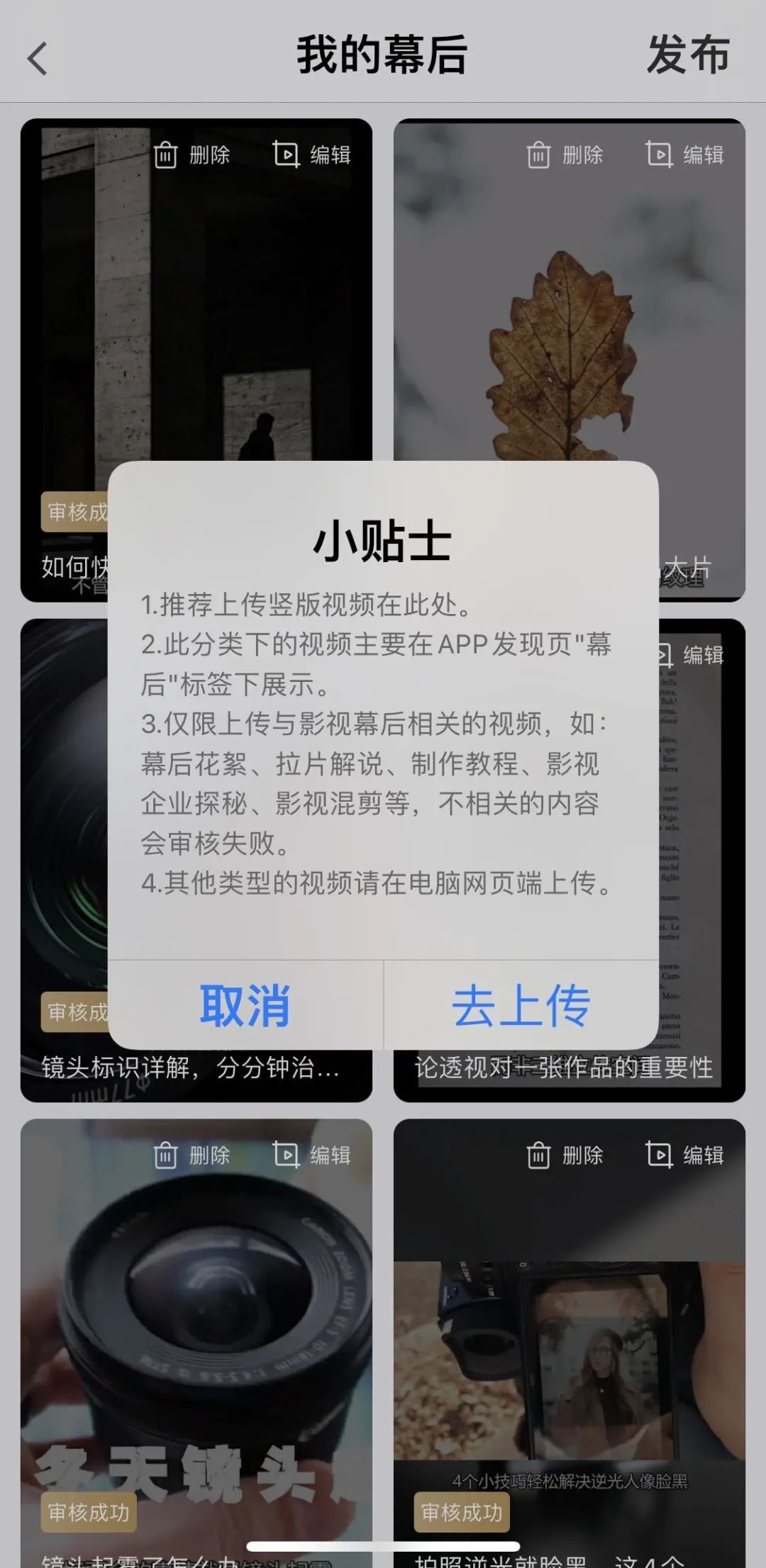Delete the 冬天镜头 lens video

pos(192,1155)
